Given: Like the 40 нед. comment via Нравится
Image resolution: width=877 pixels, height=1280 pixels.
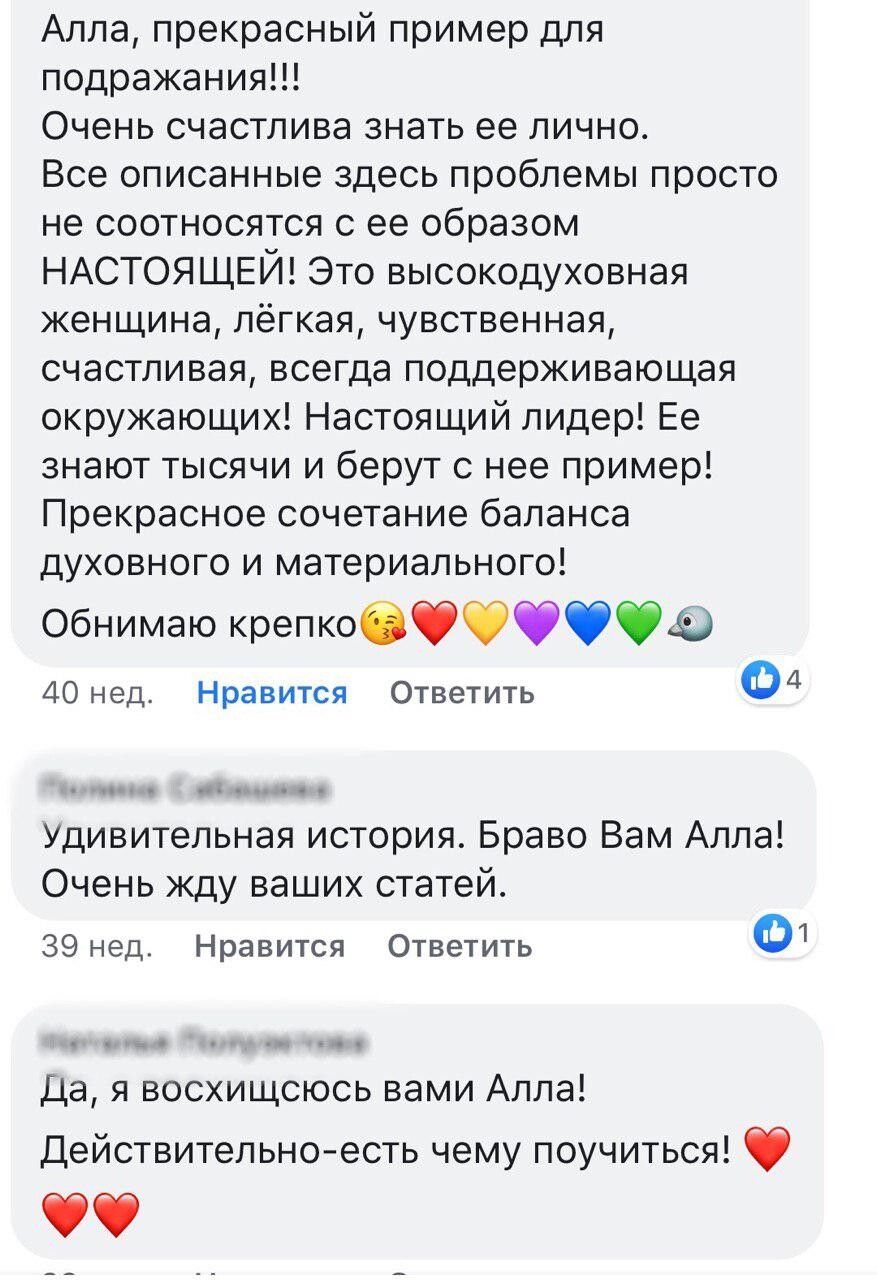Looking at the screenshot, I should [x=272, y=692].
